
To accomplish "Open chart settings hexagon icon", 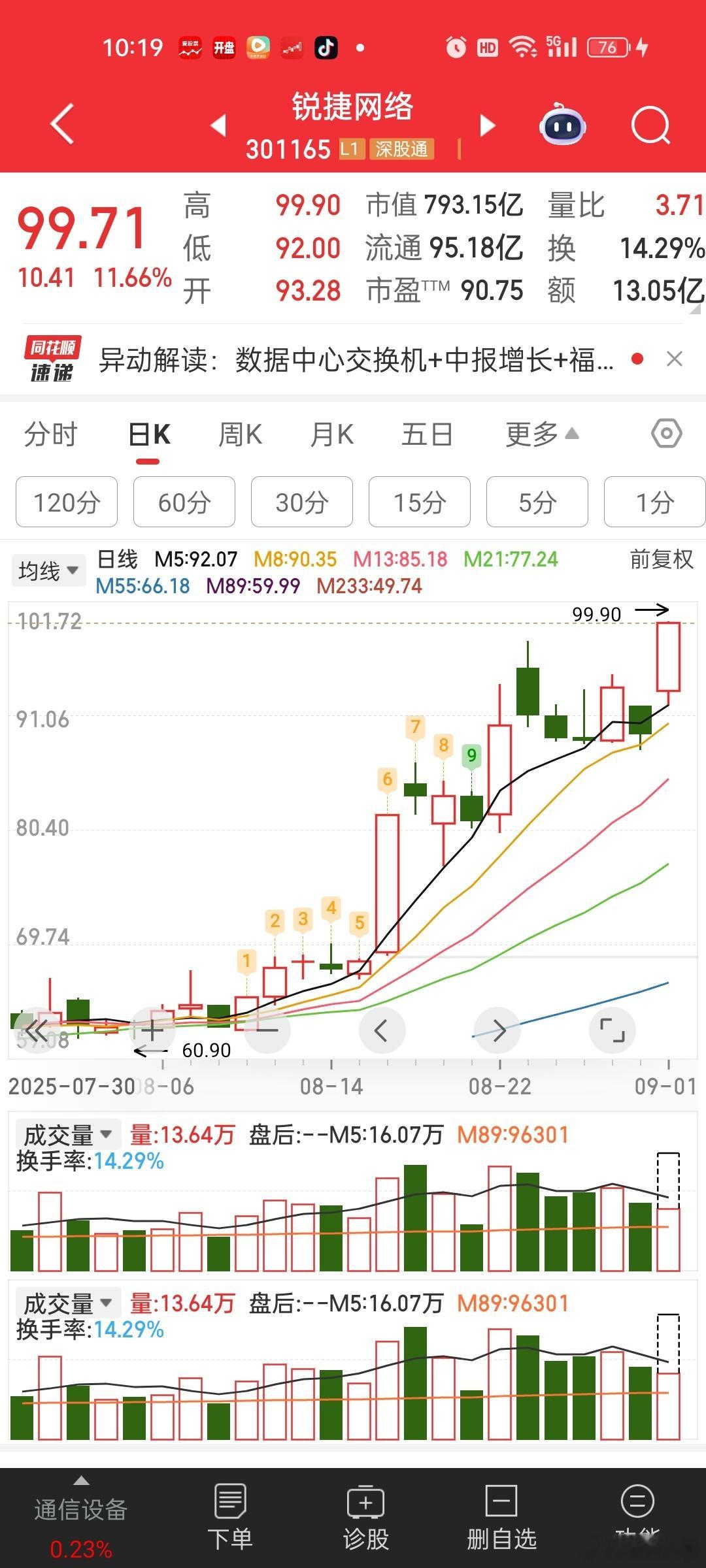I will [x=667, y=433].
